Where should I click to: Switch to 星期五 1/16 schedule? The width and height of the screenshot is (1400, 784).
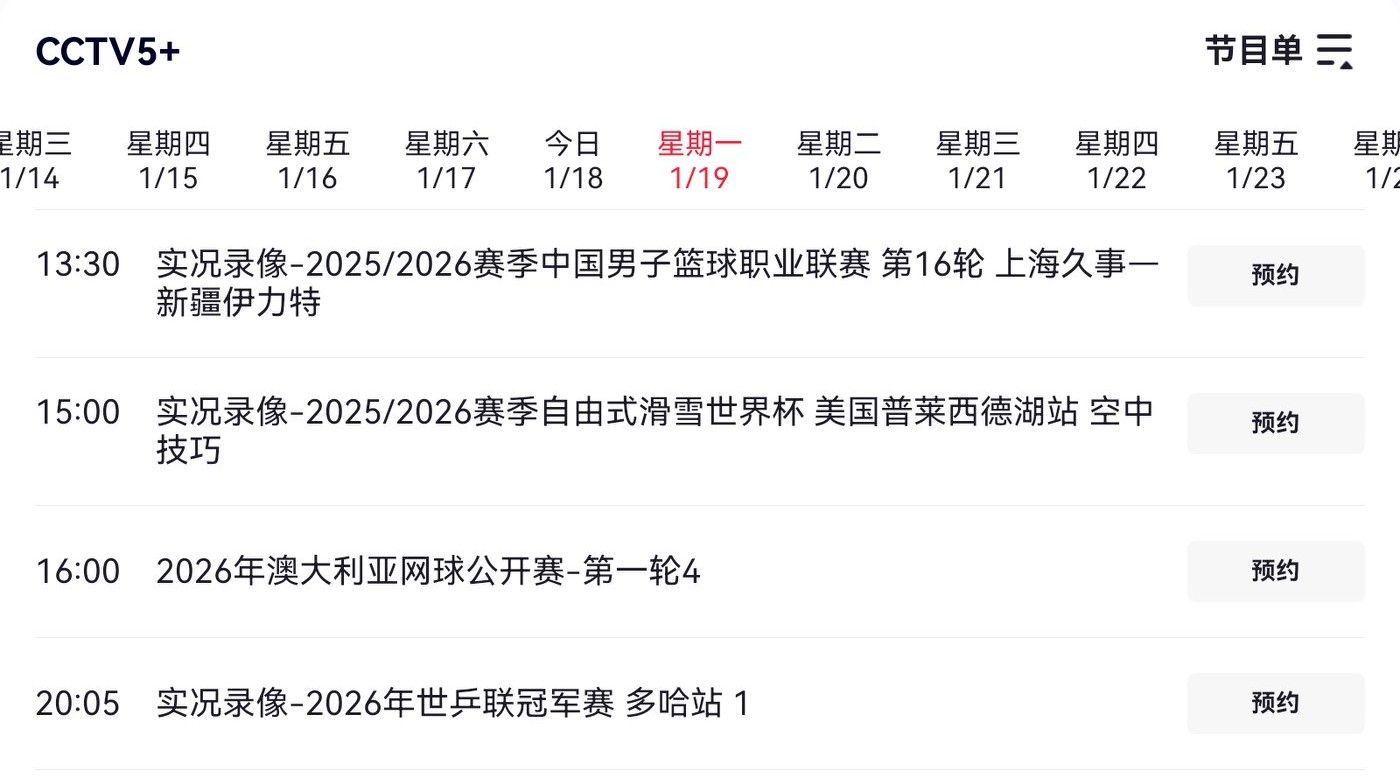coord(307,161)
